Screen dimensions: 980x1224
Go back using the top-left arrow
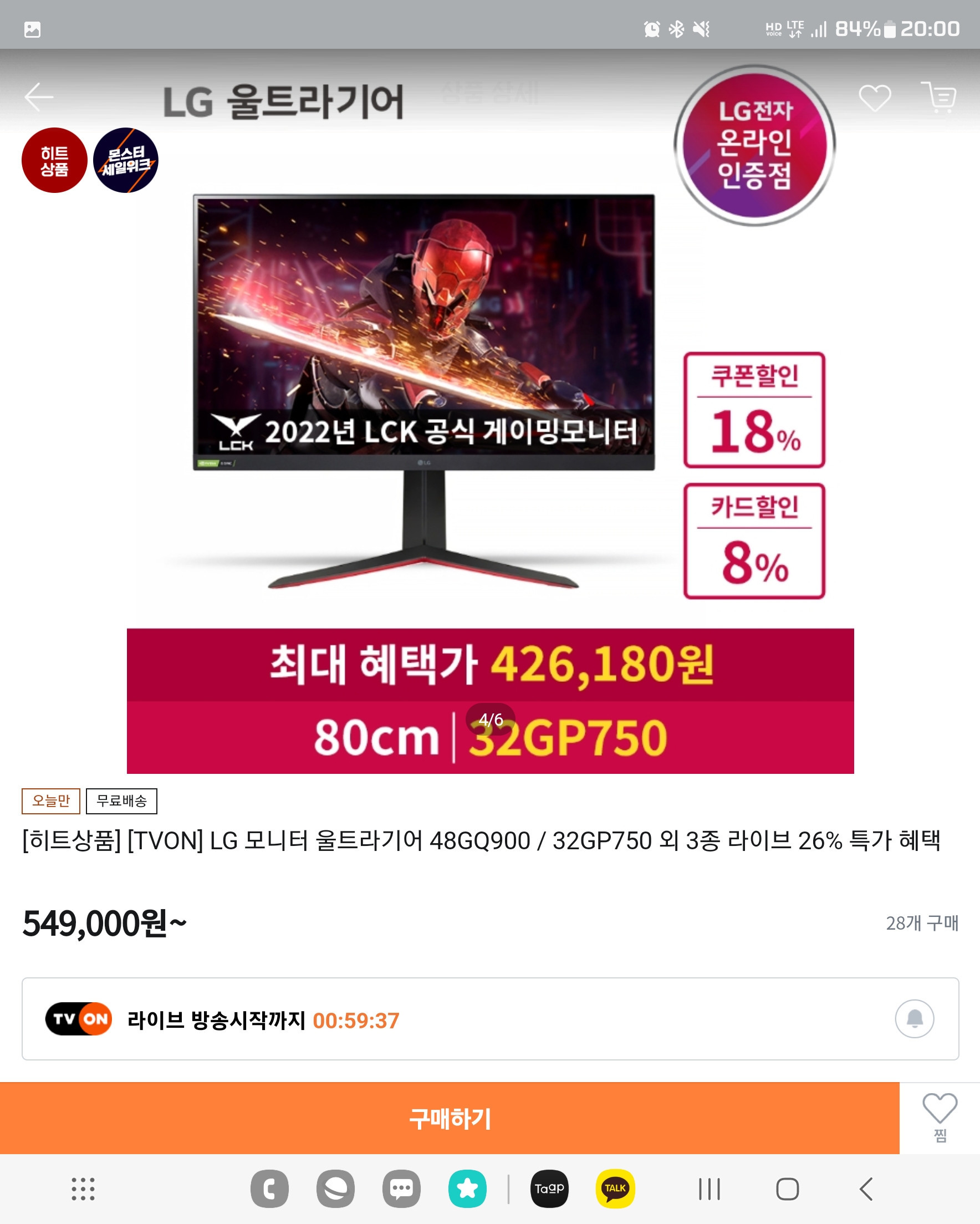(39, 97)
